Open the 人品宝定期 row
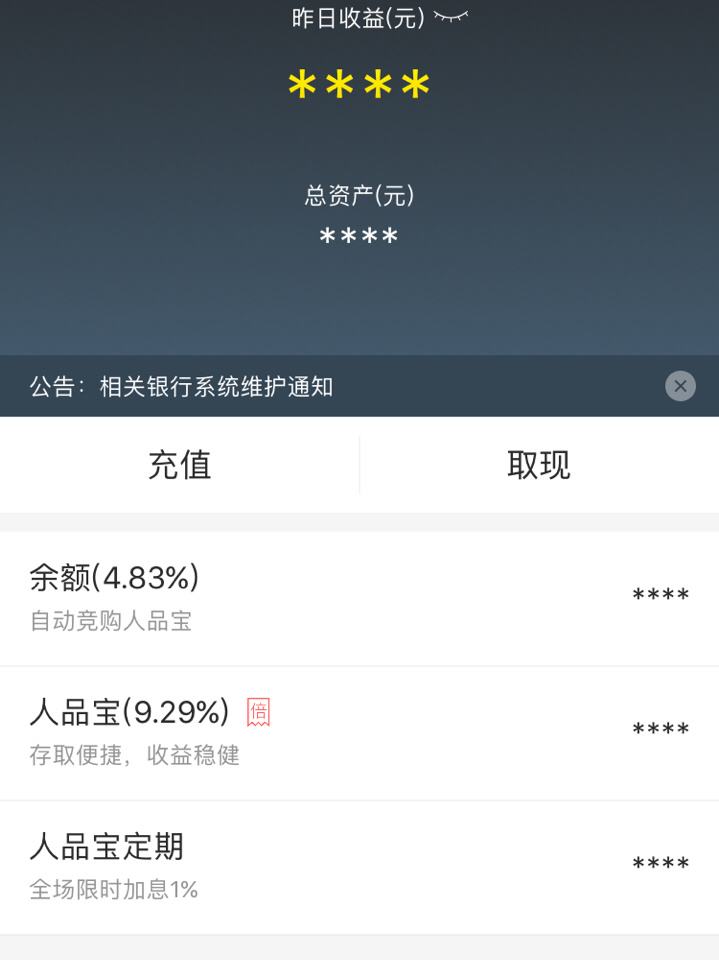Viewport: 719px width, 960px height. (x=359, y=866)
